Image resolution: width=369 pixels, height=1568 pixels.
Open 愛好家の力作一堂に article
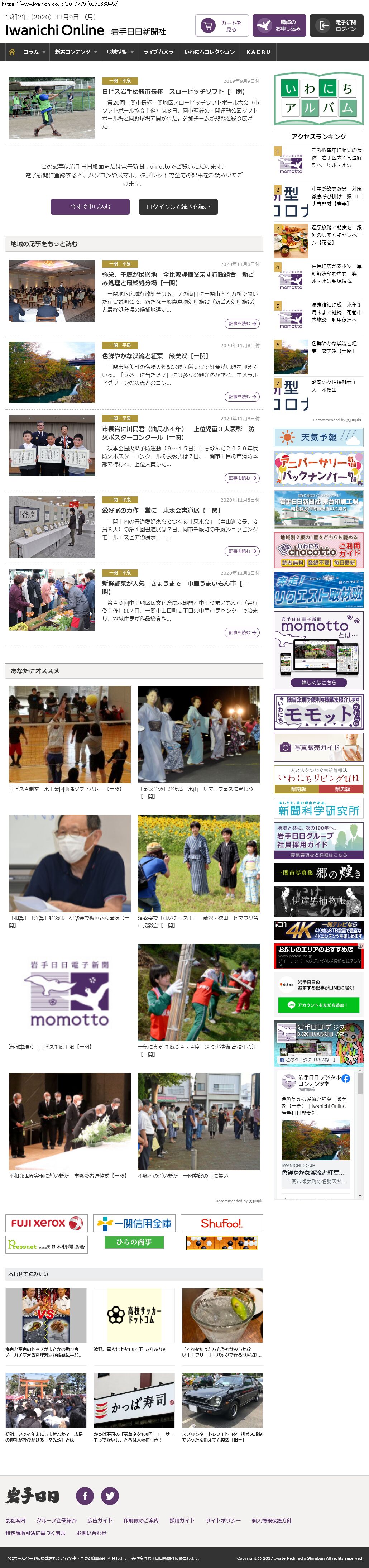click(x=161, y=510)
